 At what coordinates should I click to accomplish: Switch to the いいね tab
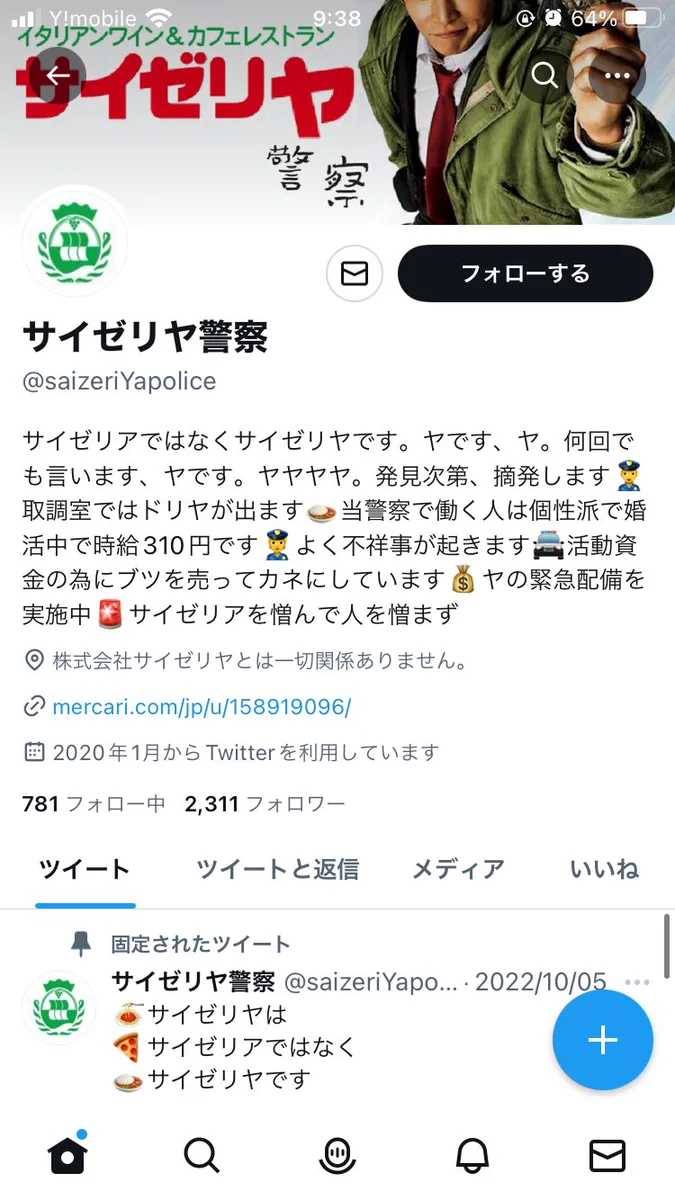[604, 869]
